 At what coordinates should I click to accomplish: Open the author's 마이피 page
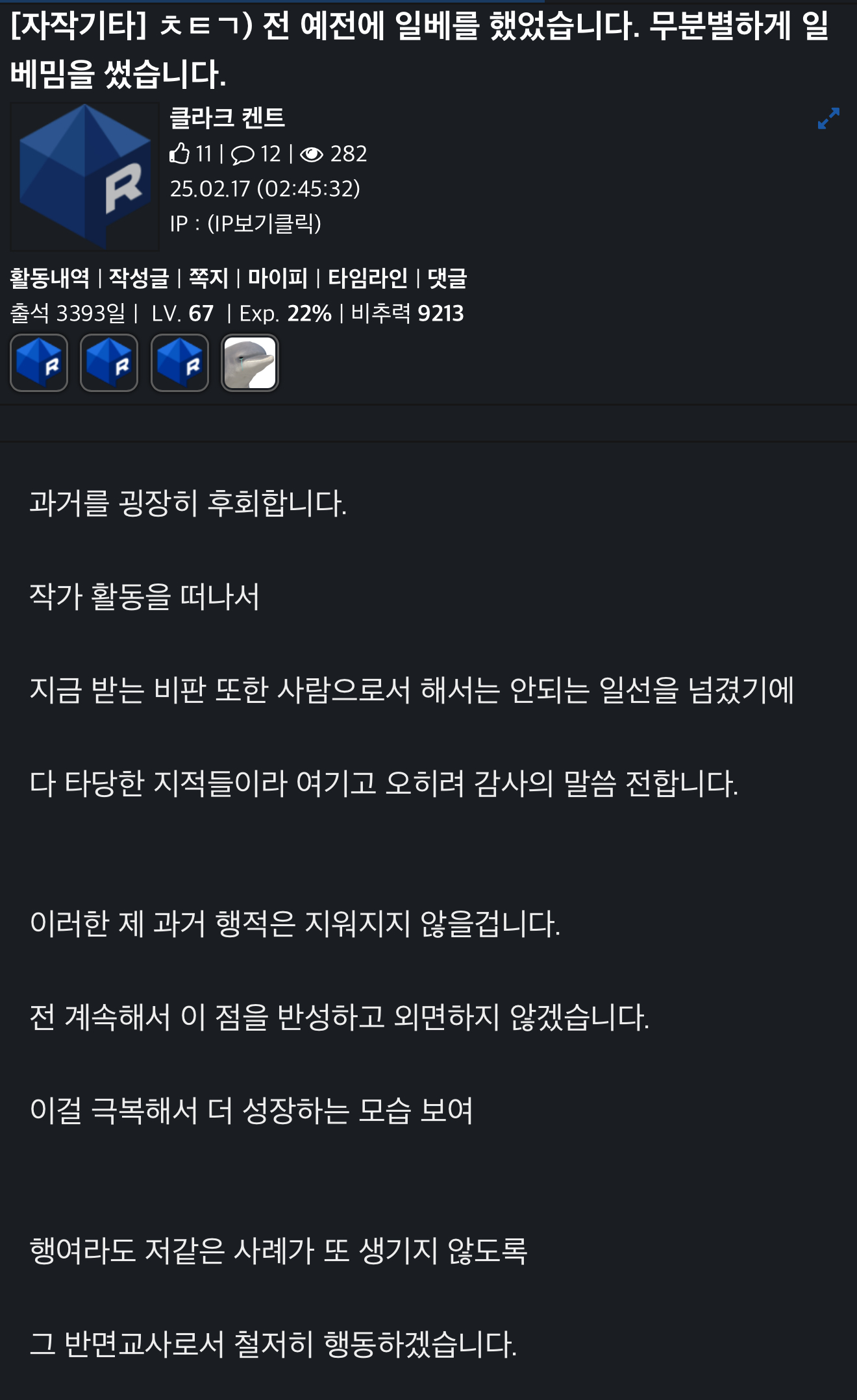click(277, 278)
